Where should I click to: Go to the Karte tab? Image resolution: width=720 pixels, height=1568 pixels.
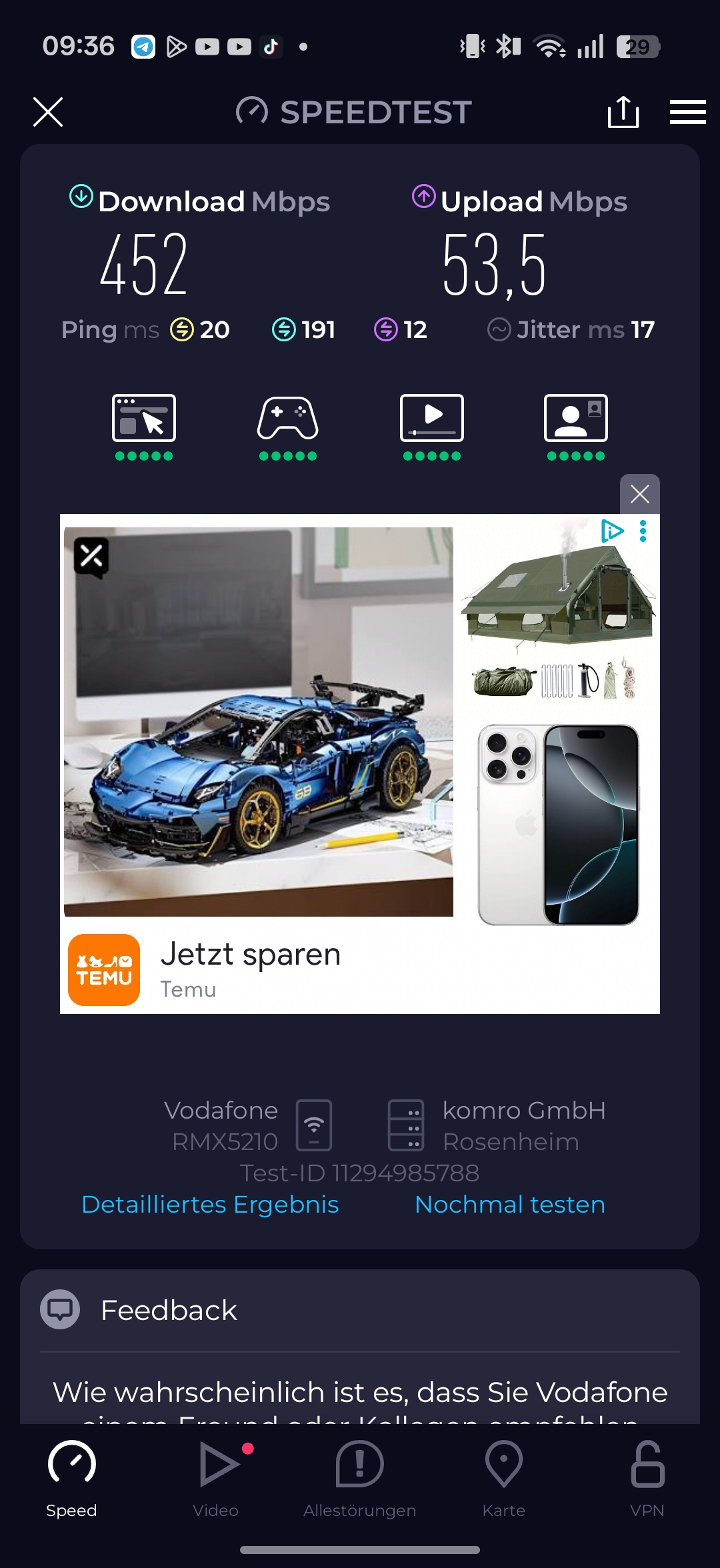[503, 1475]
